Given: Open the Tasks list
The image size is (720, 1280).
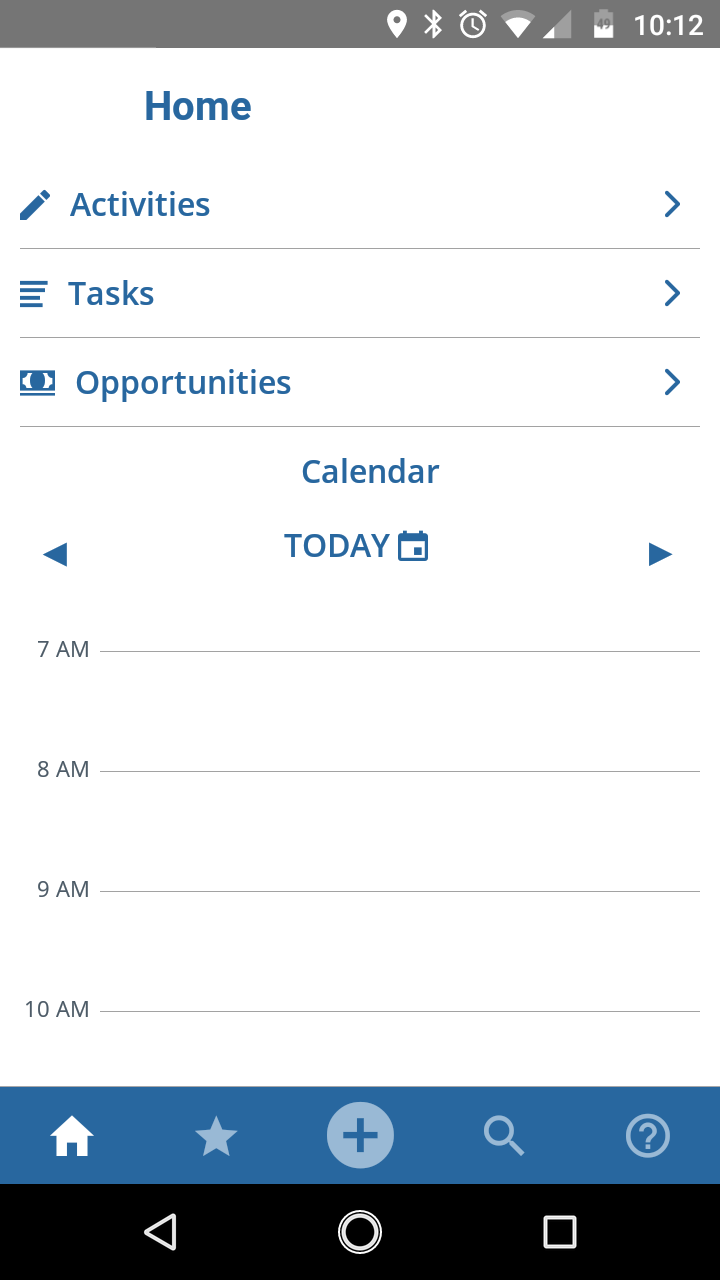Looking at the screenshot, I should pyautogui.click(x=360, y=293).
